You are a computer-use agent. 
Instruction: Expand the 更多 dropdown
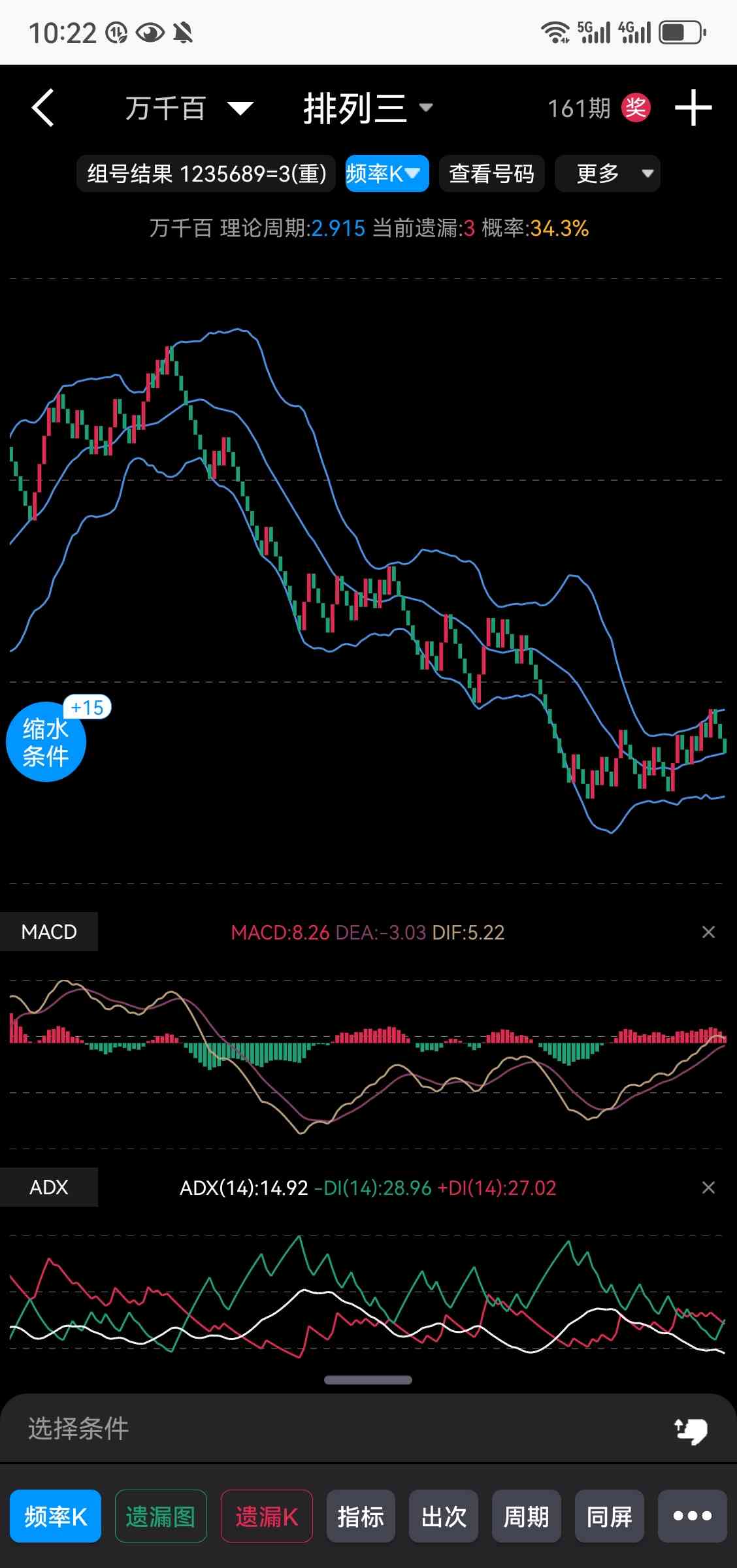[x=608, y=174]
